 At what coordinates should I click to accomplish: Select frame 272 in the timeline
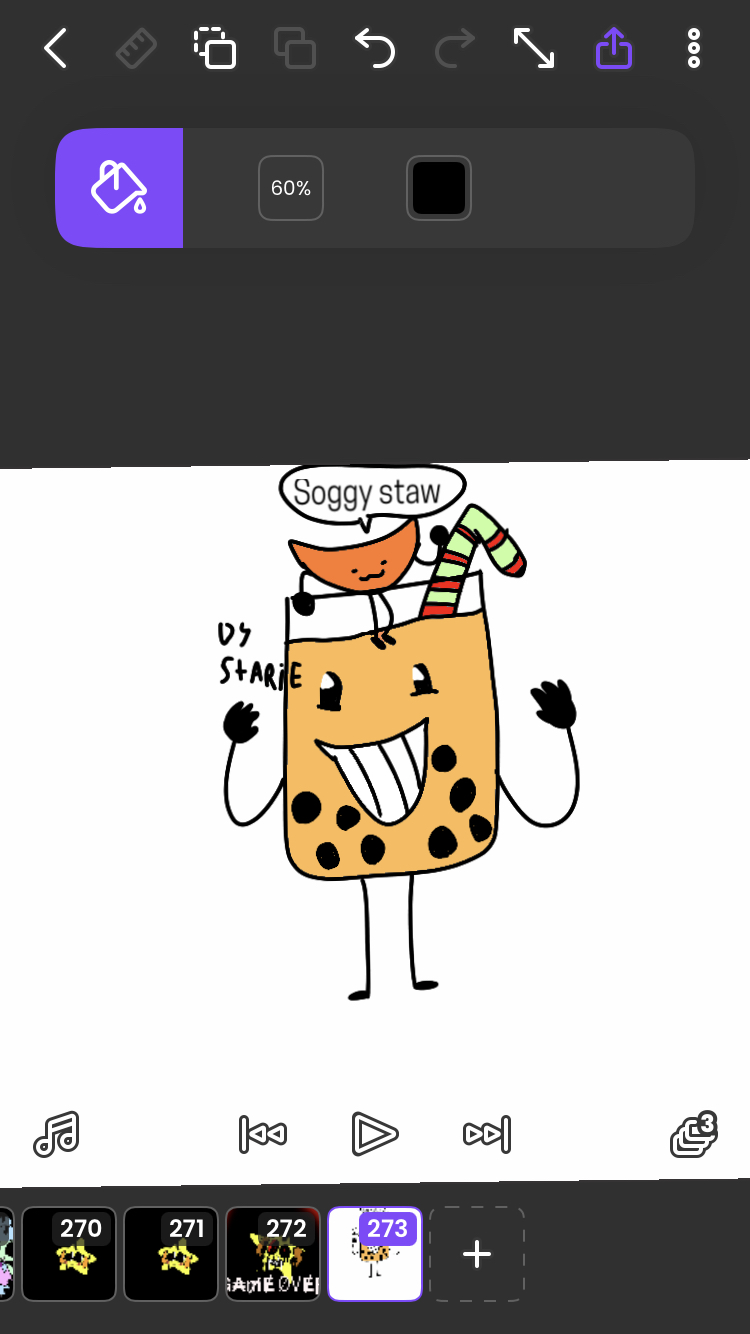point(273,1254)
